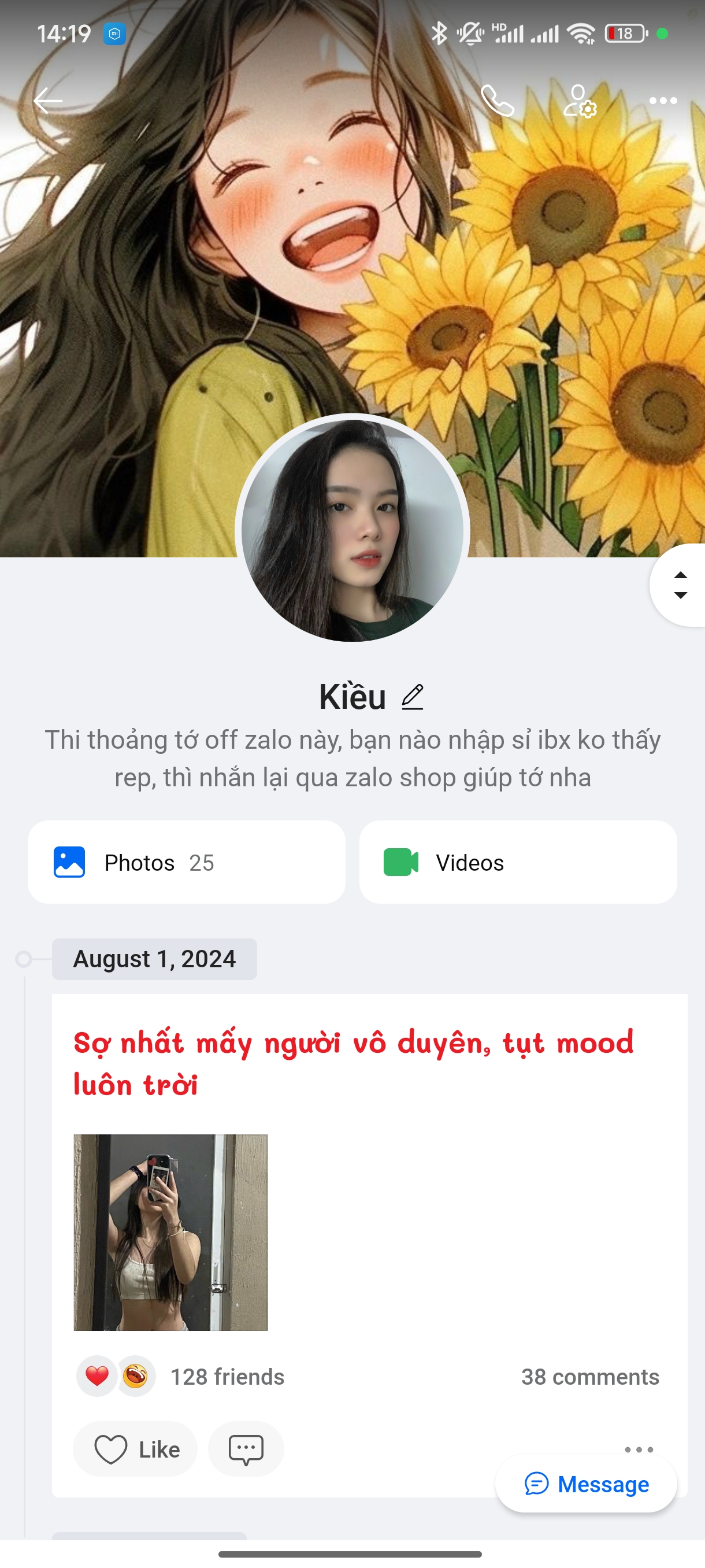Viewport: 705px width, 1568px height.
Task: Open the overflow menu in the header
Action: (662, 101)
